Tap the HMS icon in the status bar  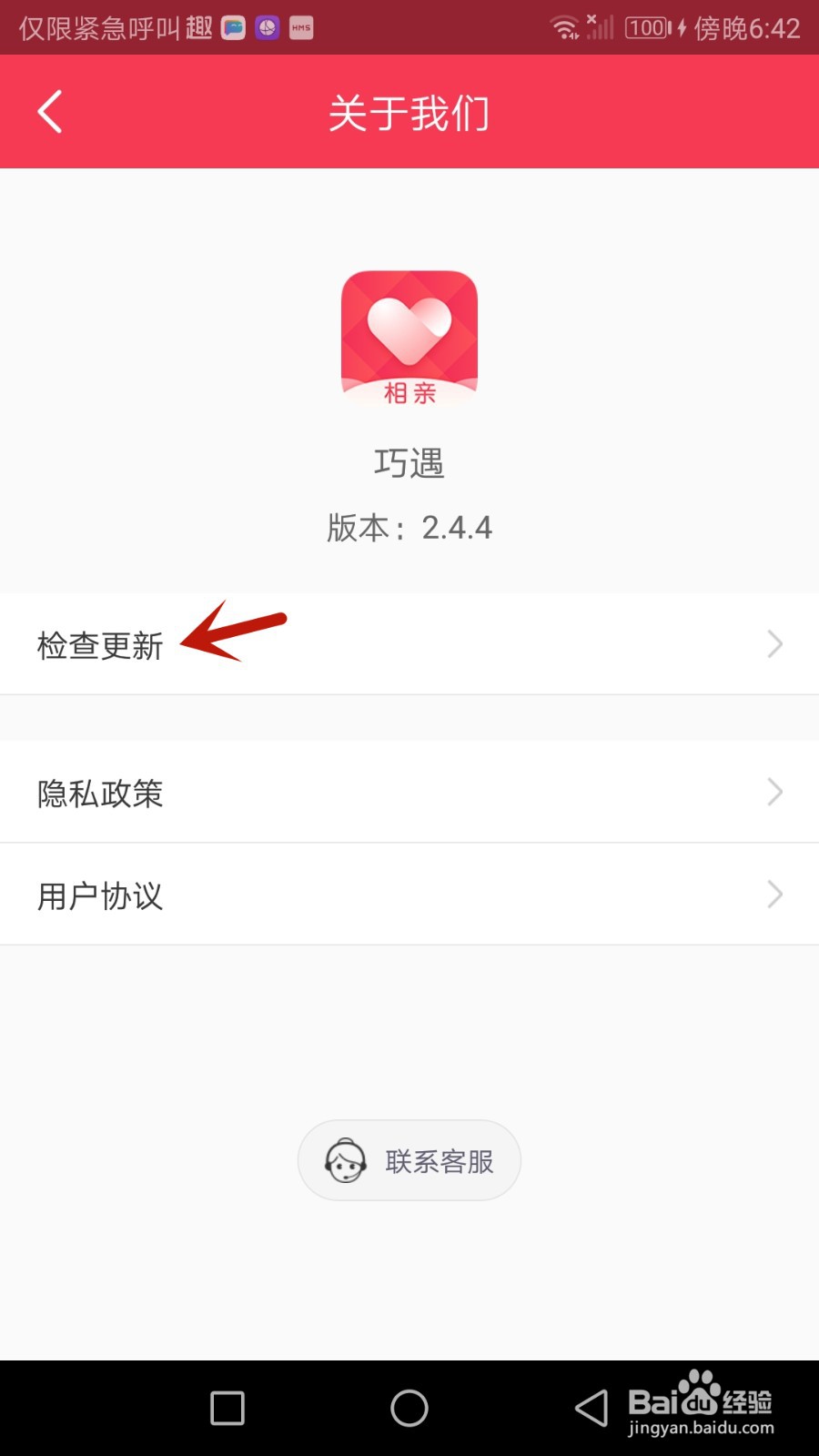click(x=300, y=27)
